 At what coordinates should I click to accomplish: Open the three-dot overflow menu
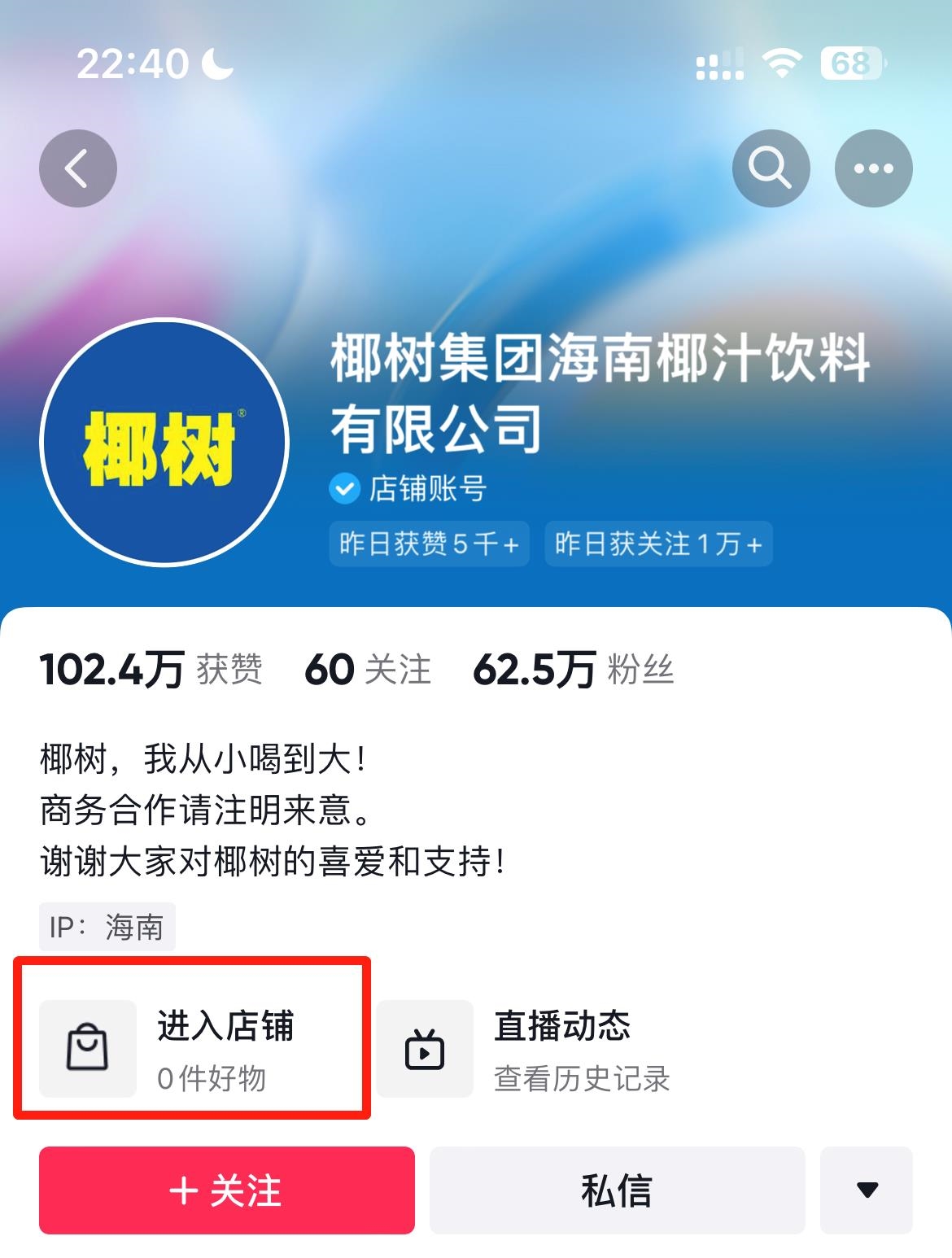coord(874,168)
